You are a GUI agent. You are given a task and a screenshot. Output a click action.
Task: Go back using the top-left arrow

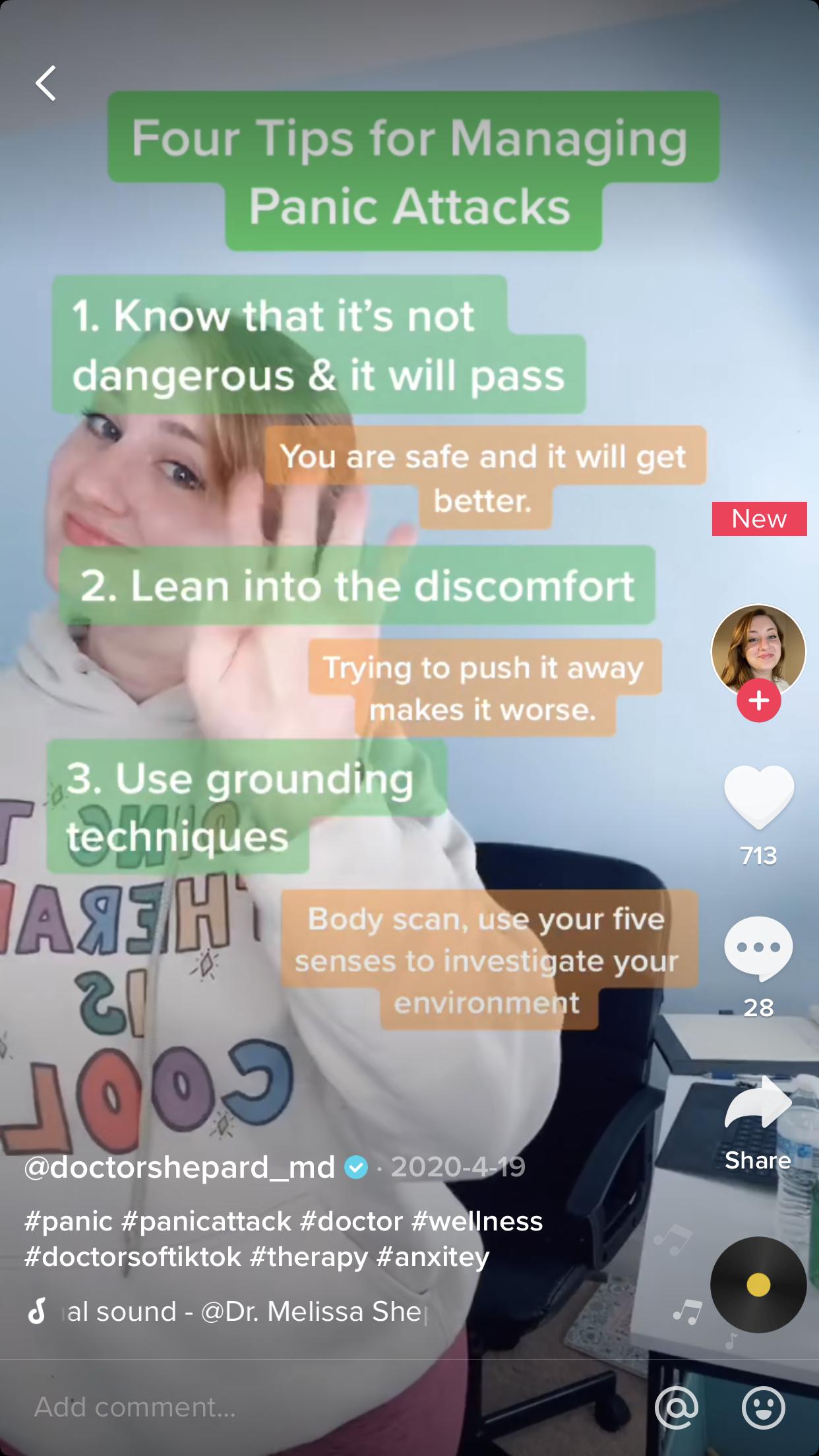click(x=45, y=83)
